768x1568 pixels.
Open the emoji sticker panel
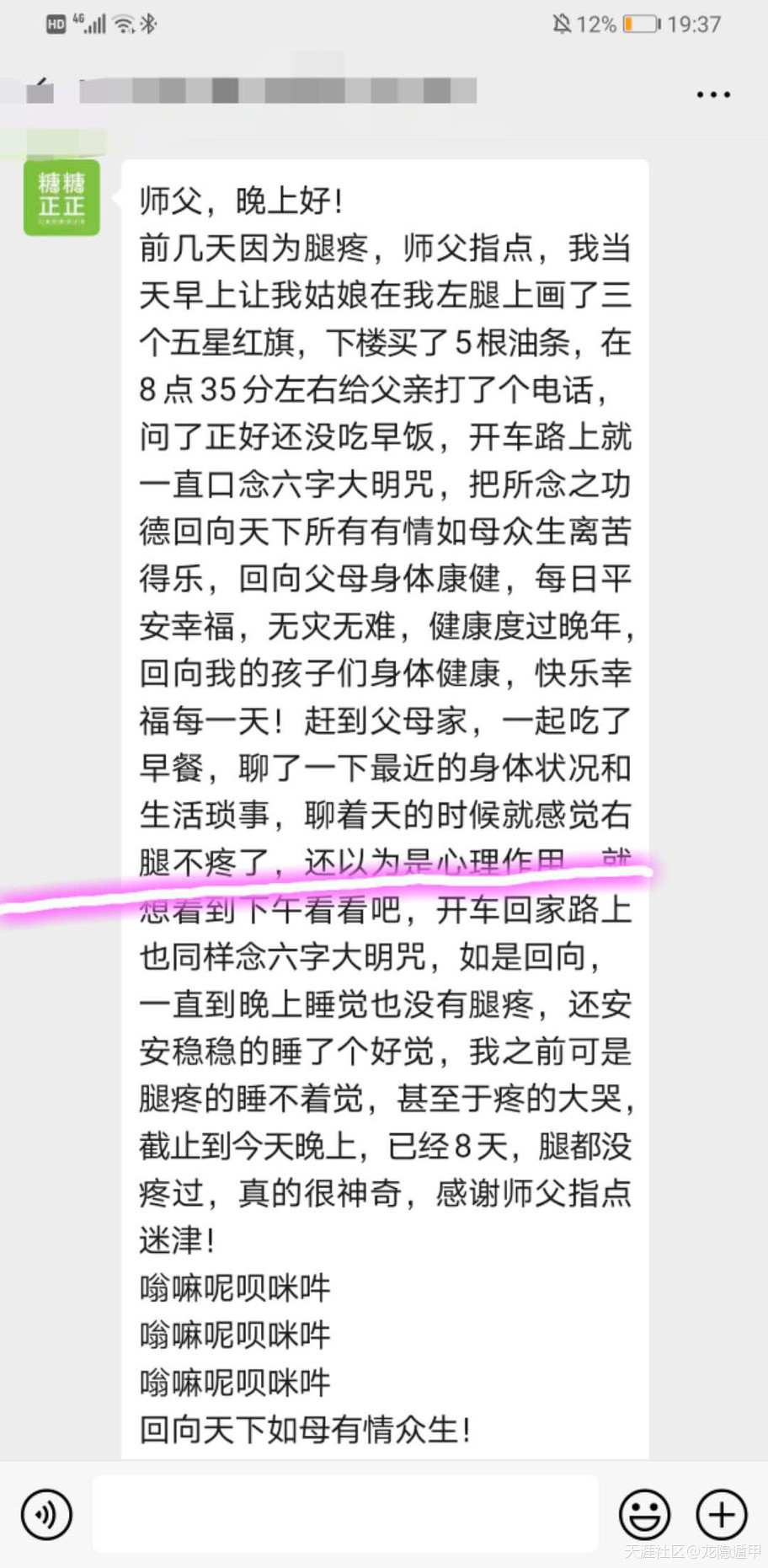[644, 1514]
